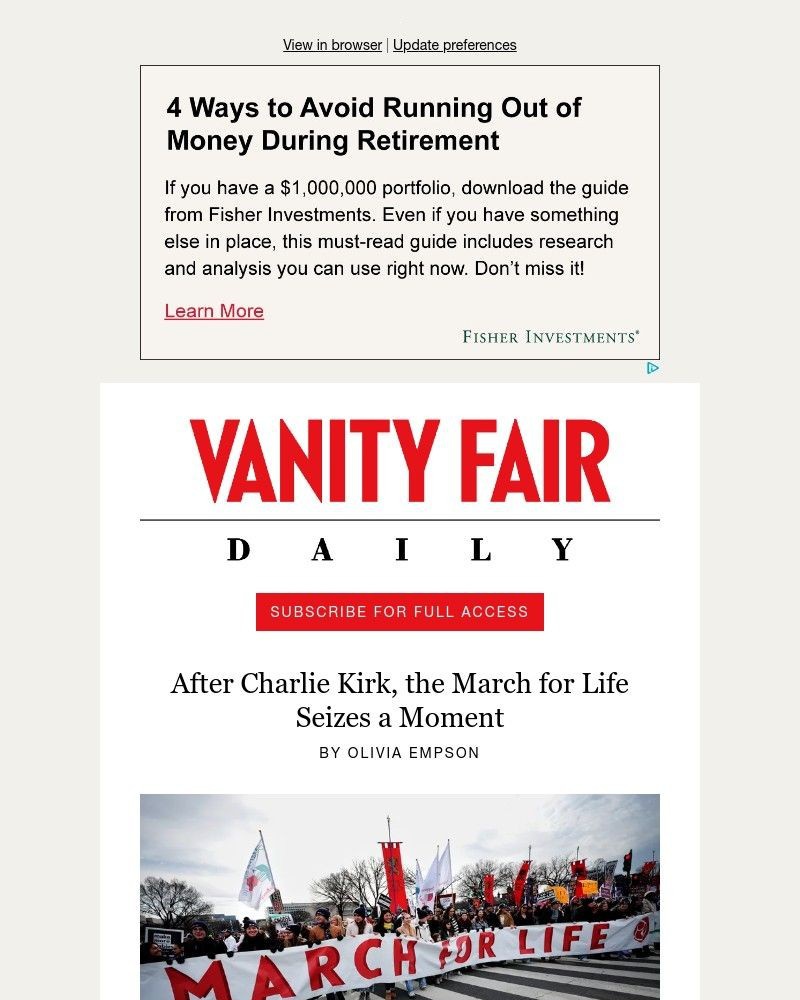Screen dimensions: 800x1000
Task: Click Subscribe for Full Access
Action: pyautogui.click(x=400, y=611)
